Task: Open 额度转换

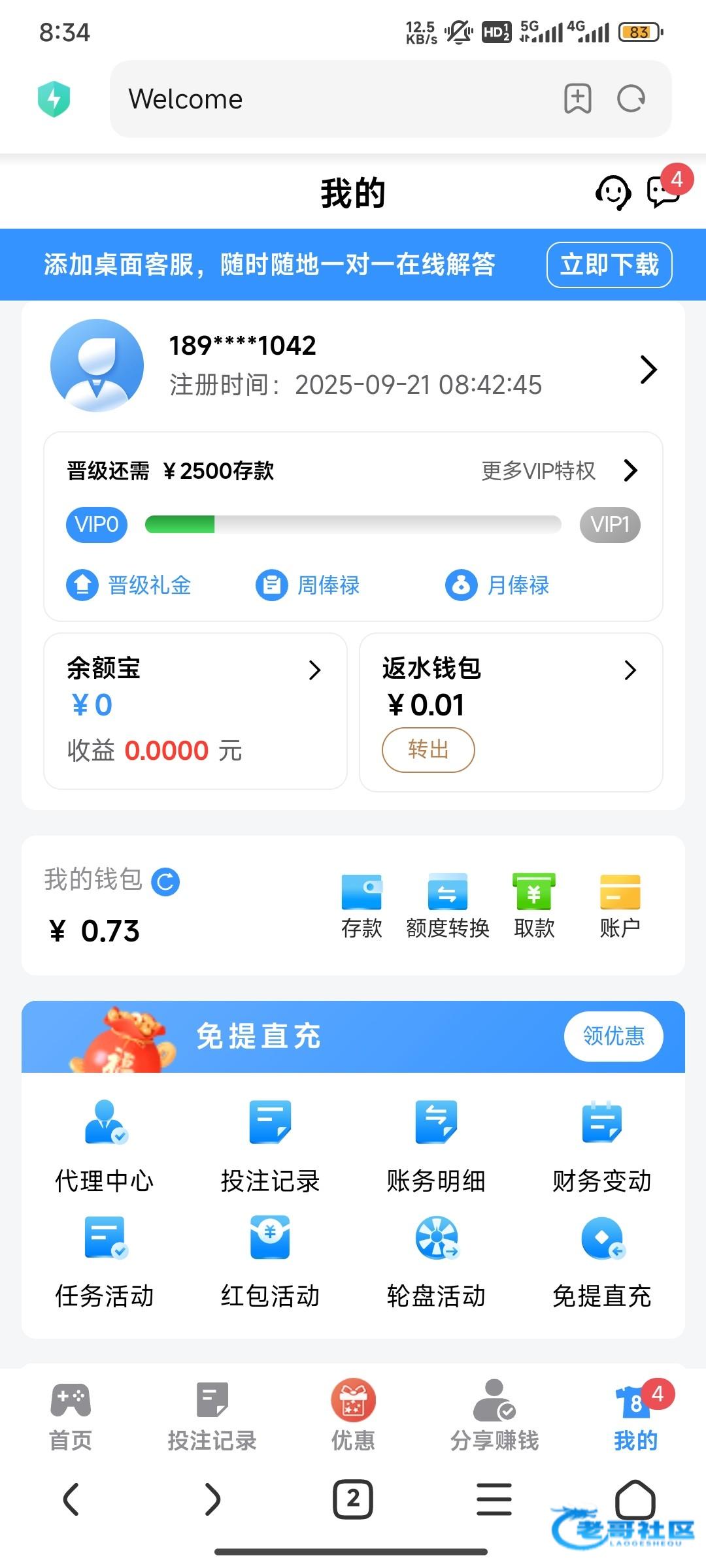Action: [x=448, y=906]
